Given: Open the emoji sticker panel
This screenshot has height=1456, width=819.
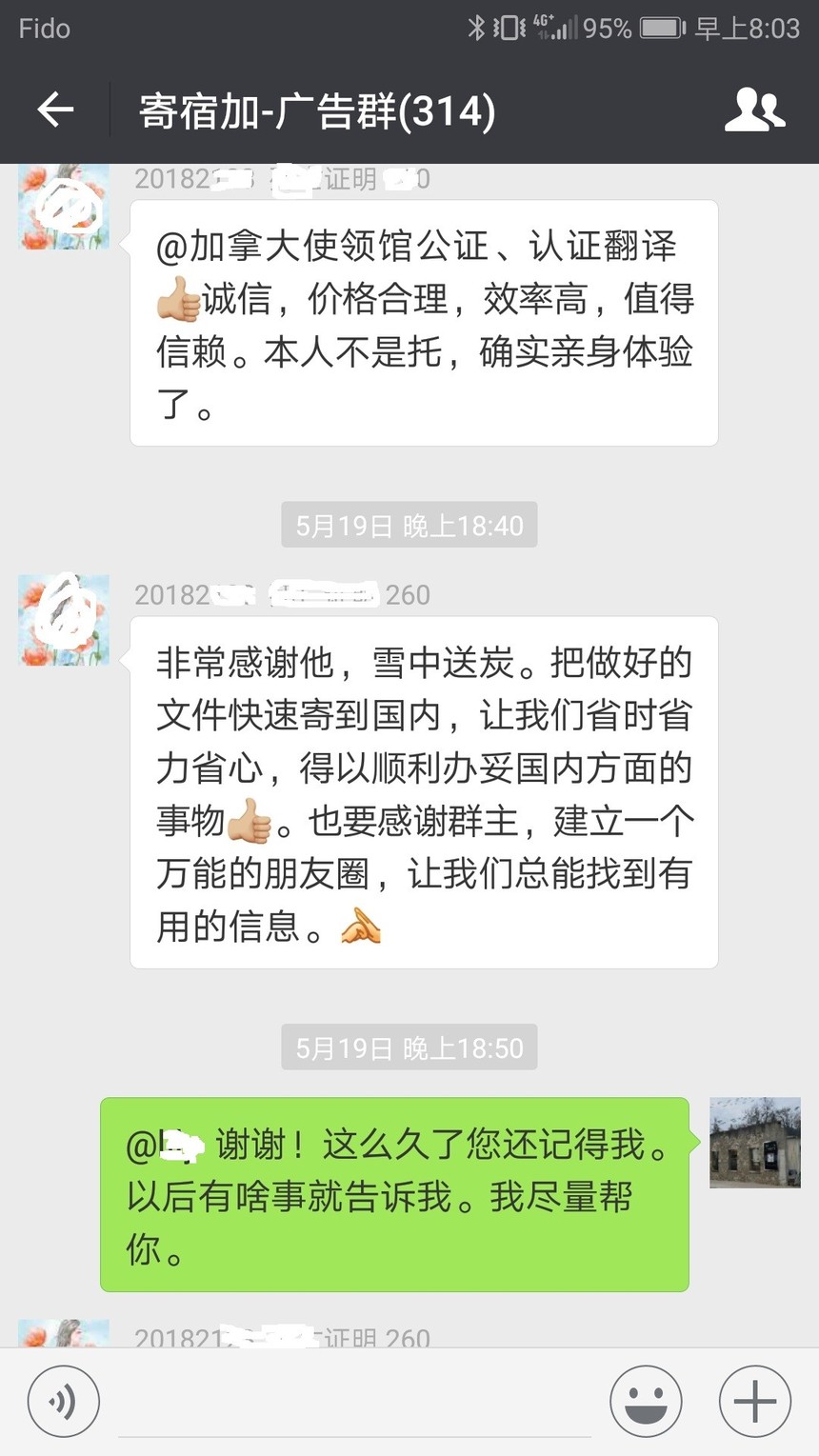Looking at the screenshot, I should point(646,1401).
